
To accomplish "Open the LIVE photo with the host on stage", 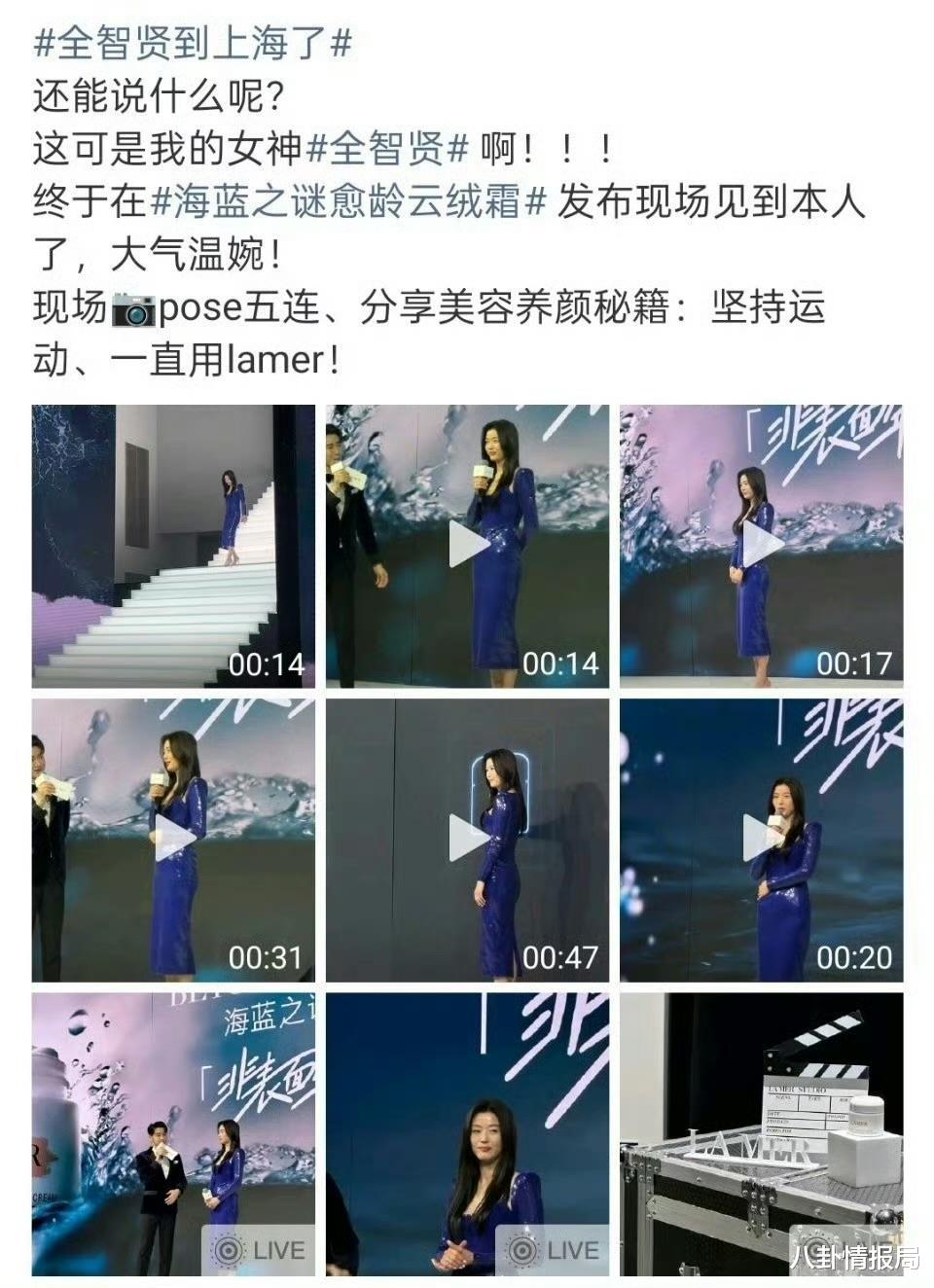I will (173, 1133).
